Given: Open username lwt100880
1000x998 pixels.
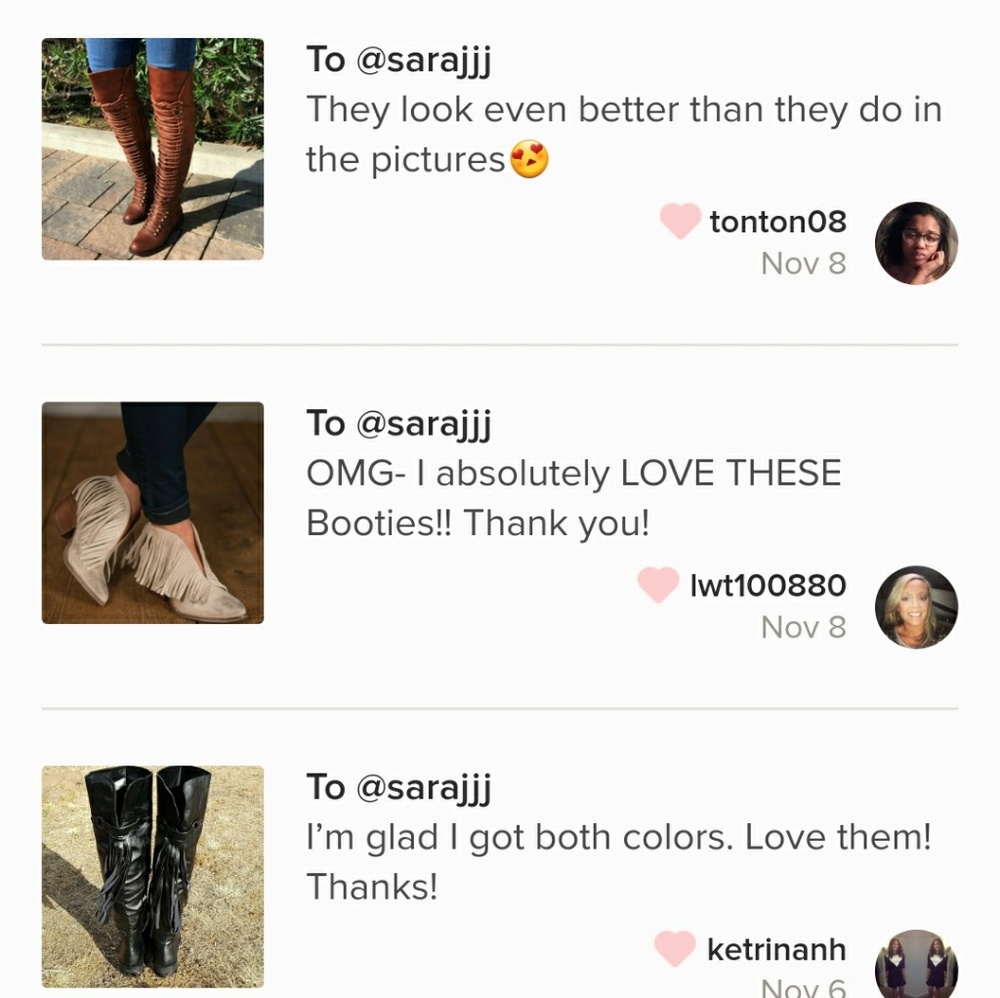Looking at the screenshot, I should (767, 585).
